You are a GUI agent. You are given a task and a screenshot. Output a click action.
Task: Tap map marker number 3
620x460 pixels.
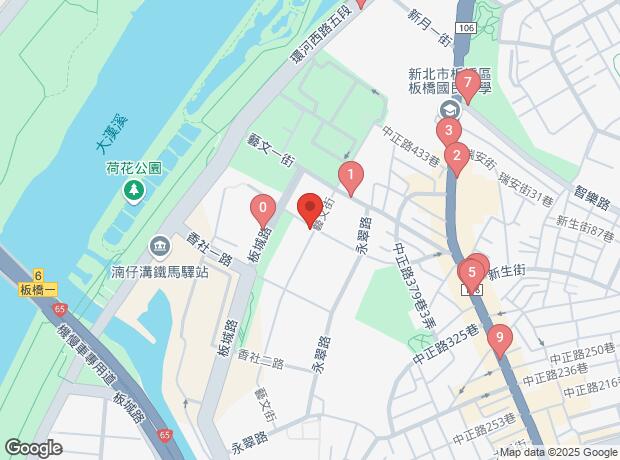pyautogui.click(x=448, y=130)
